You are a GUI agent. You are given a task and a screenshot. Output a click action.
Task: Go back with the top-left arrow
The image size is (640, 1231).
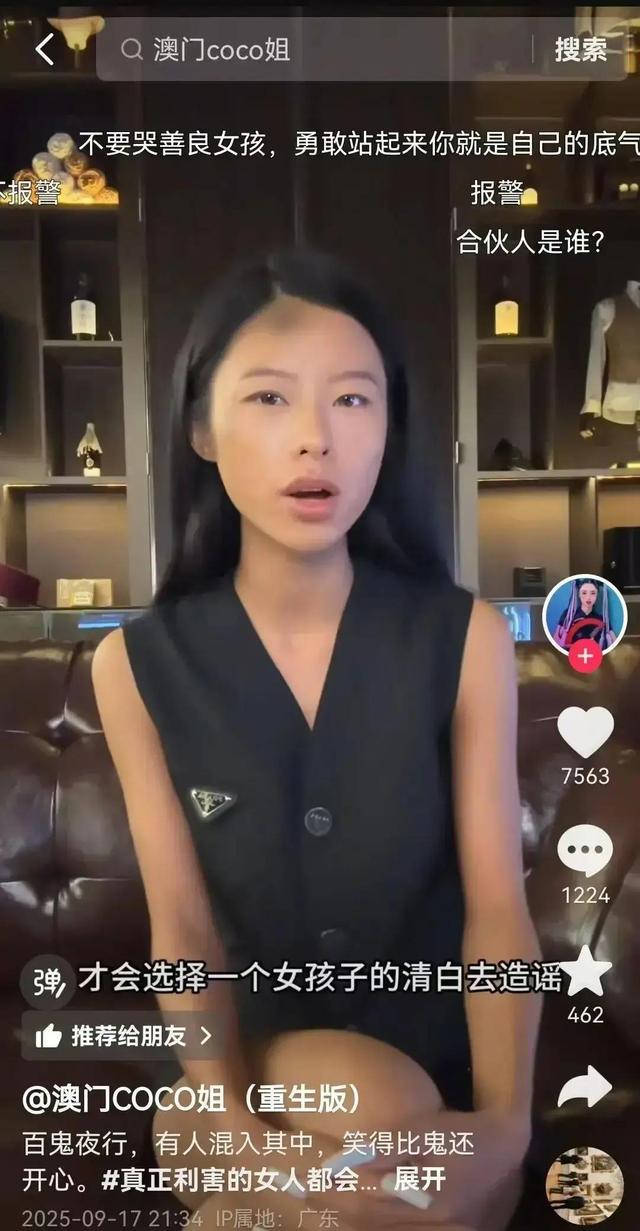(x=45, y=49)
